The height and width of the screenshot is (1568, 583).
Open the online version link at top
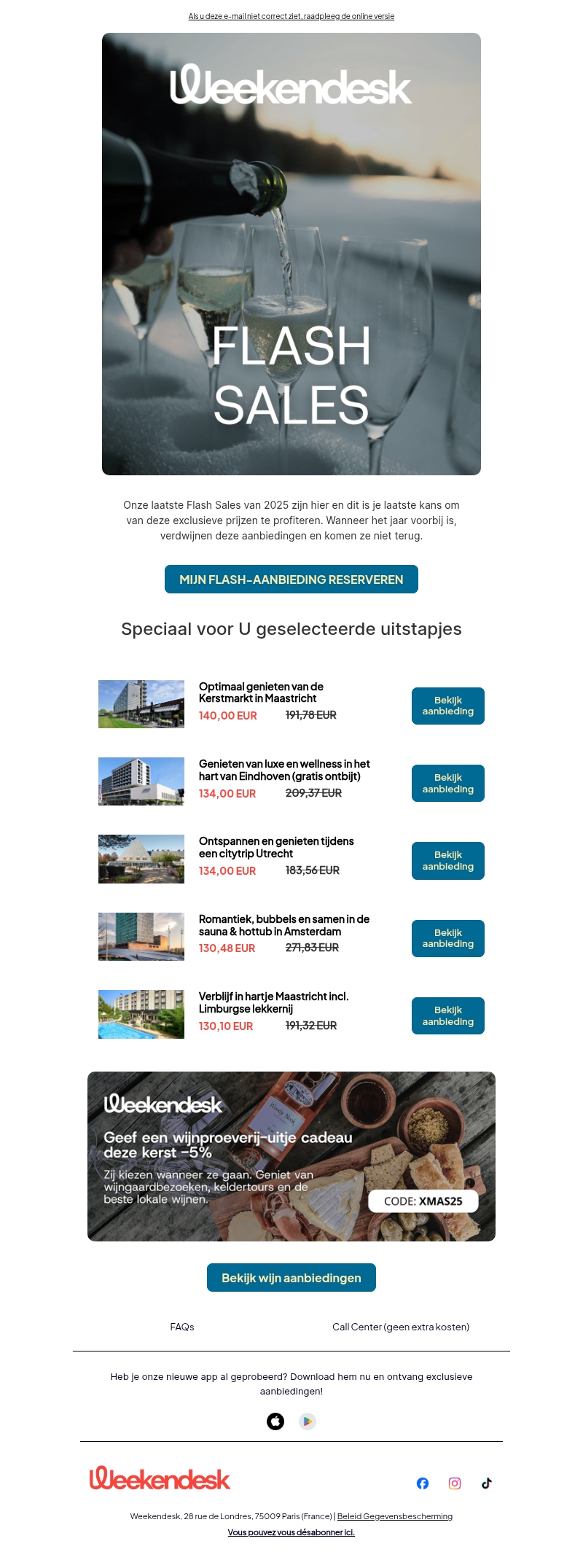point(291,16)
